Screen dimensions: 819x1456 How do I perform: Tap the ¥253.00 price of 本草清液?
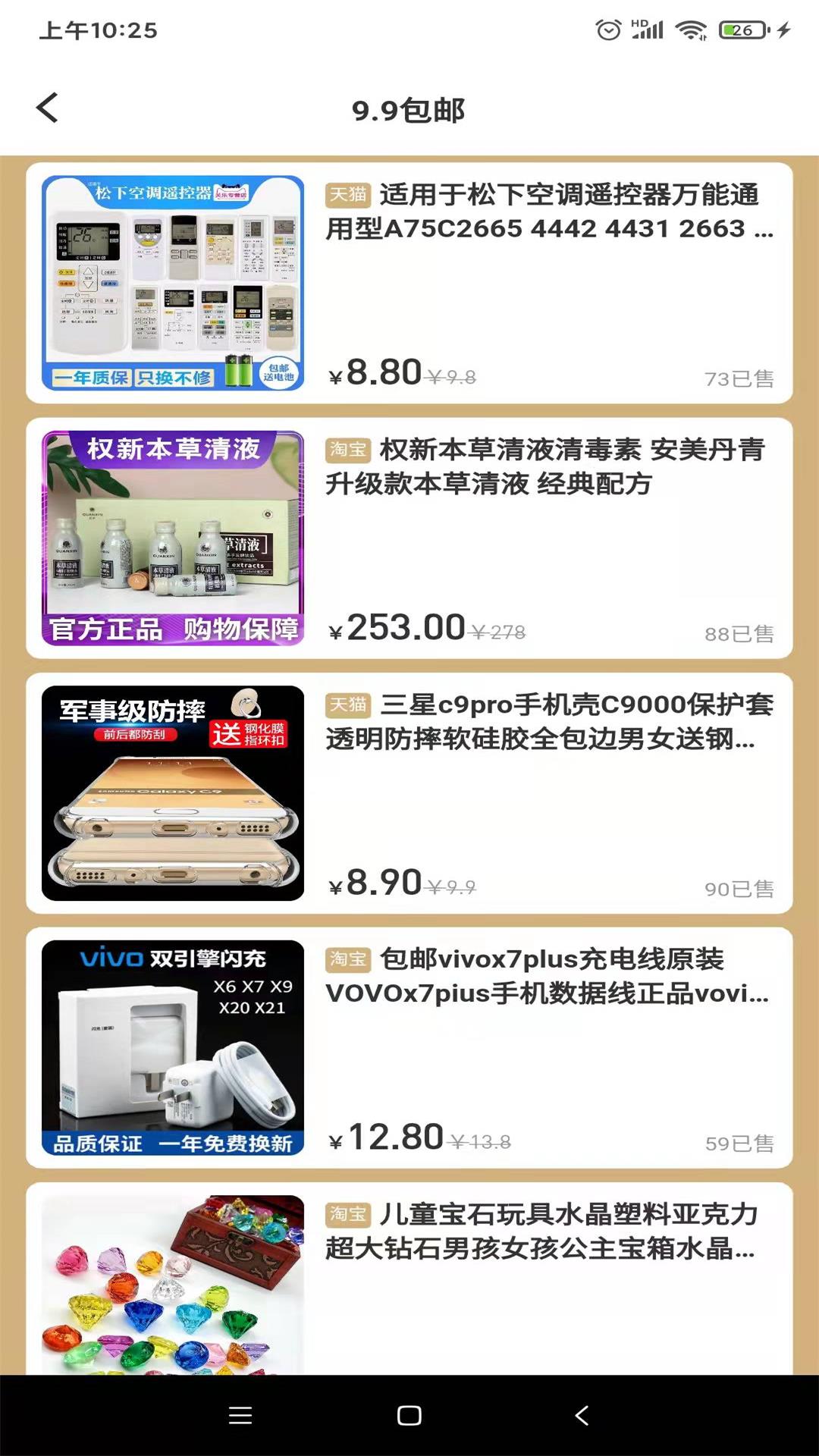point(397,627)
